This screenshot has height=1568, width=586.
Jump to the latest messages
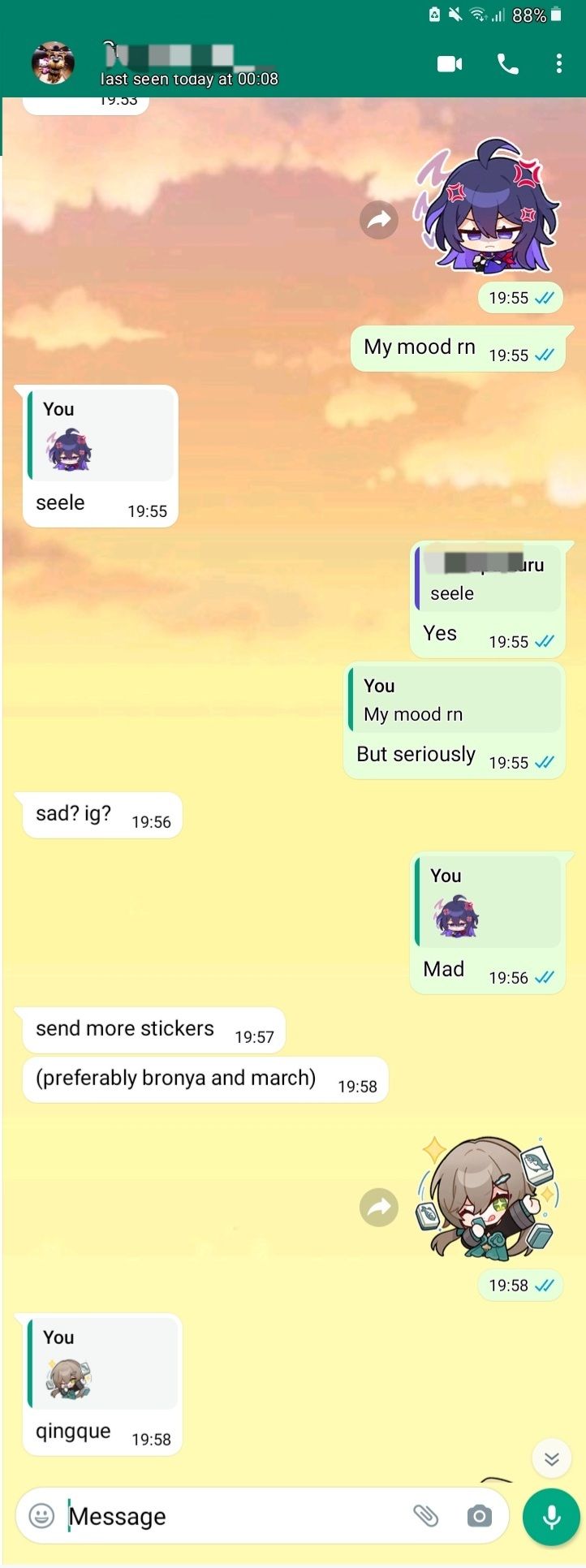click(x=552, y=1458)
